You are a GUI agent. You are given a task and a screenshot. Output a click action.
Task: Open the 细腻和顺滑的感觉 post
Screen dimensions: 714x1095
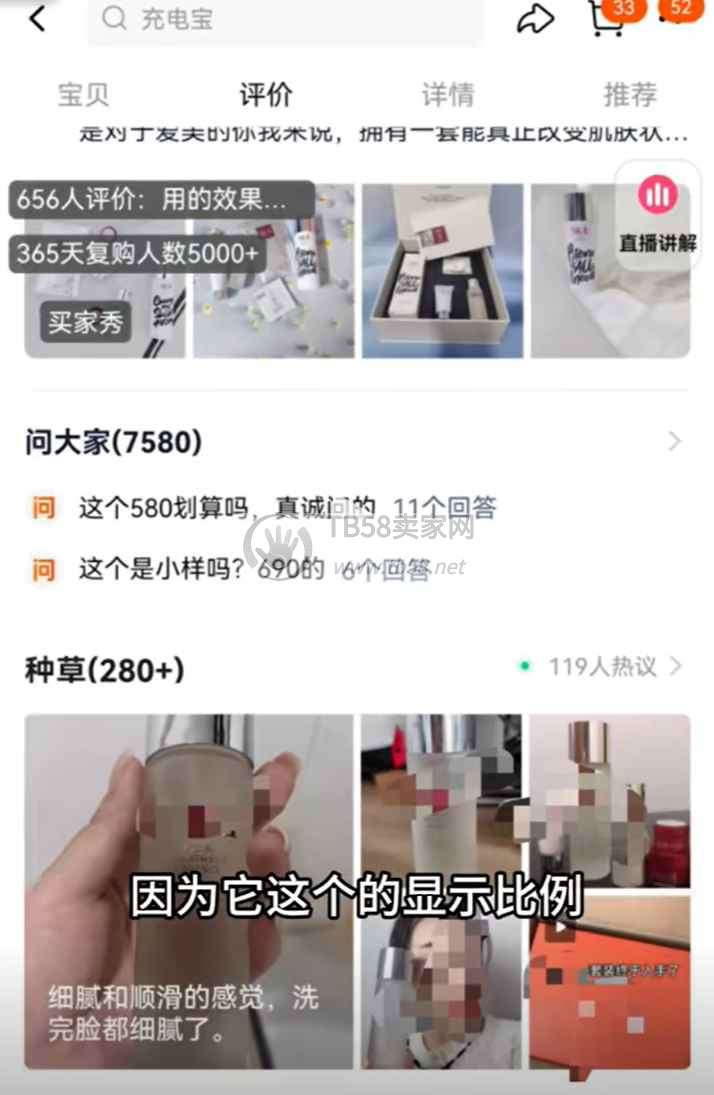[x=189, y=890]
